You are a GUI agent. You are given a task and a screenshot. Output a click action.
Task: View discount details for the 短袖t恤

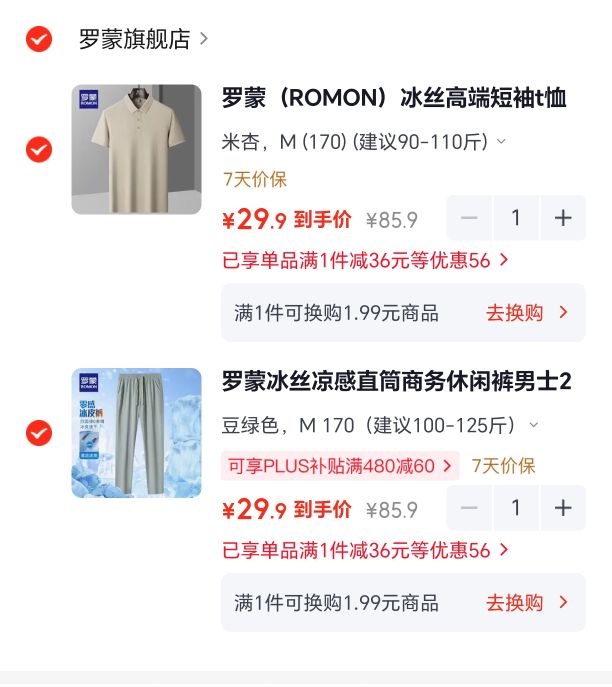(x=365, y=261)
